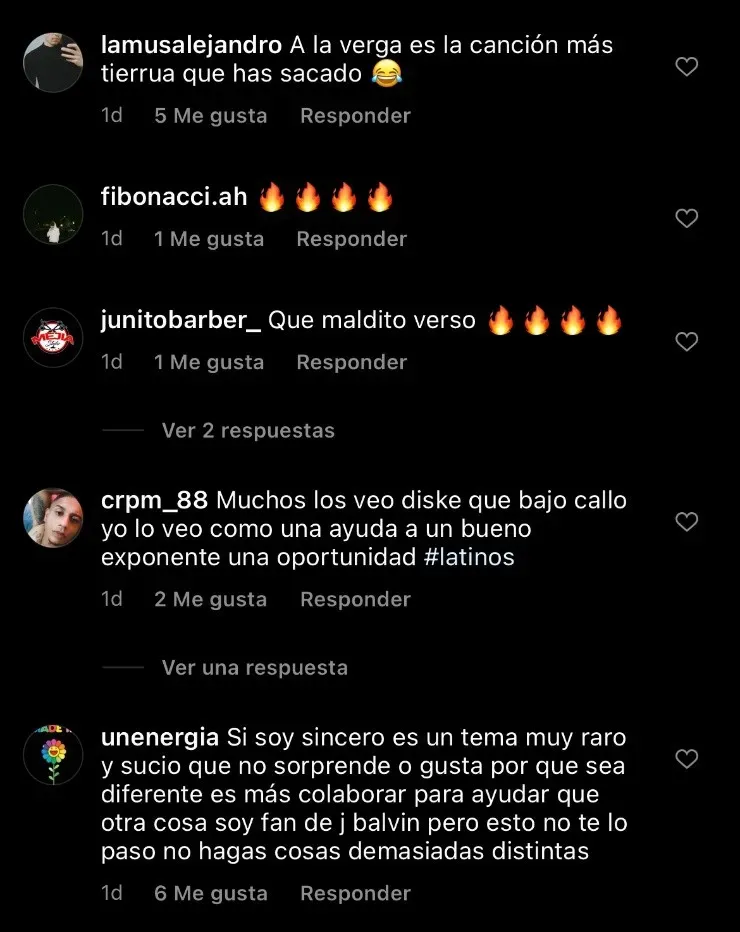
Task: Like unenergia's comment
Action: click(686, 760)
